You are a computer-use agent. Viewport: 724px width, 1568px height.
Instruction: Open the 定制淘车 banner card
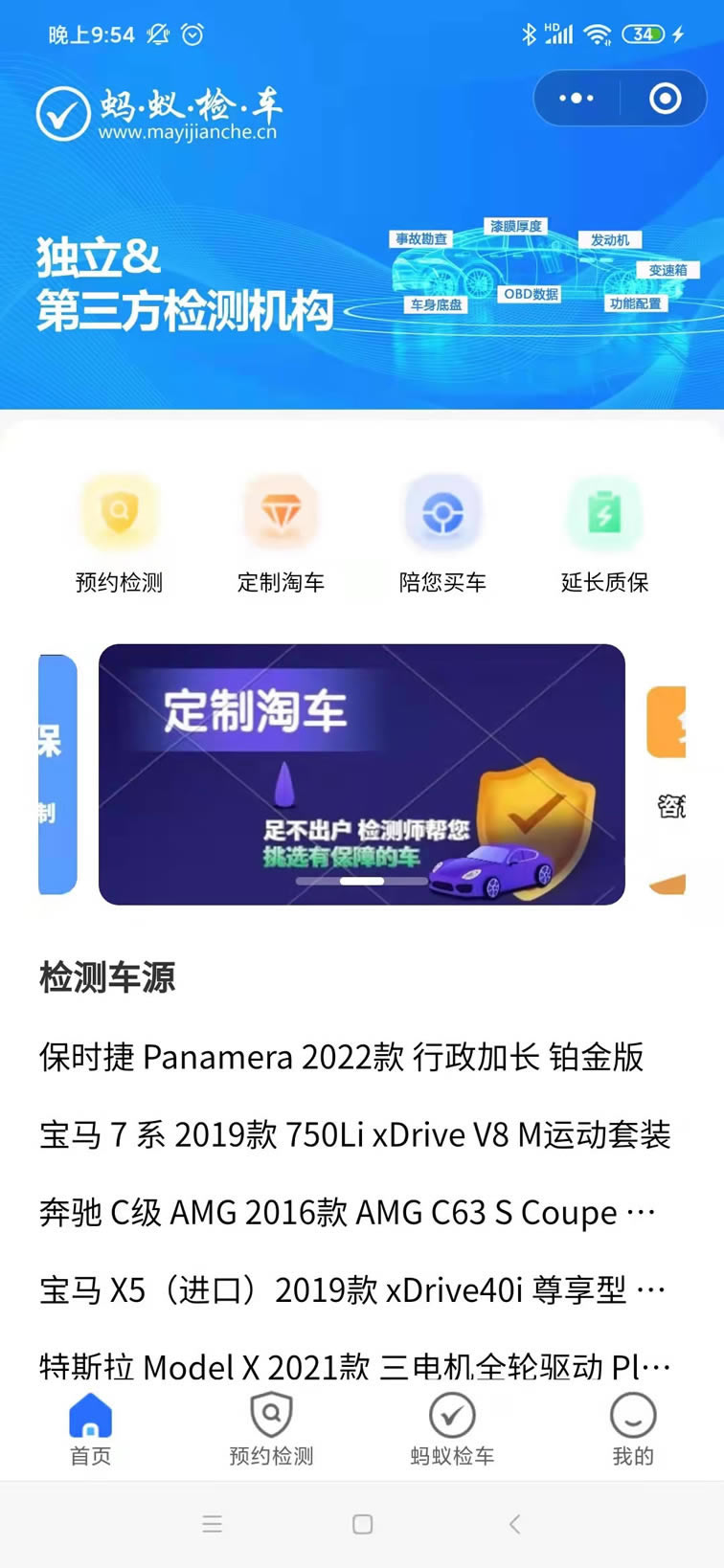[x=362, y=774]
